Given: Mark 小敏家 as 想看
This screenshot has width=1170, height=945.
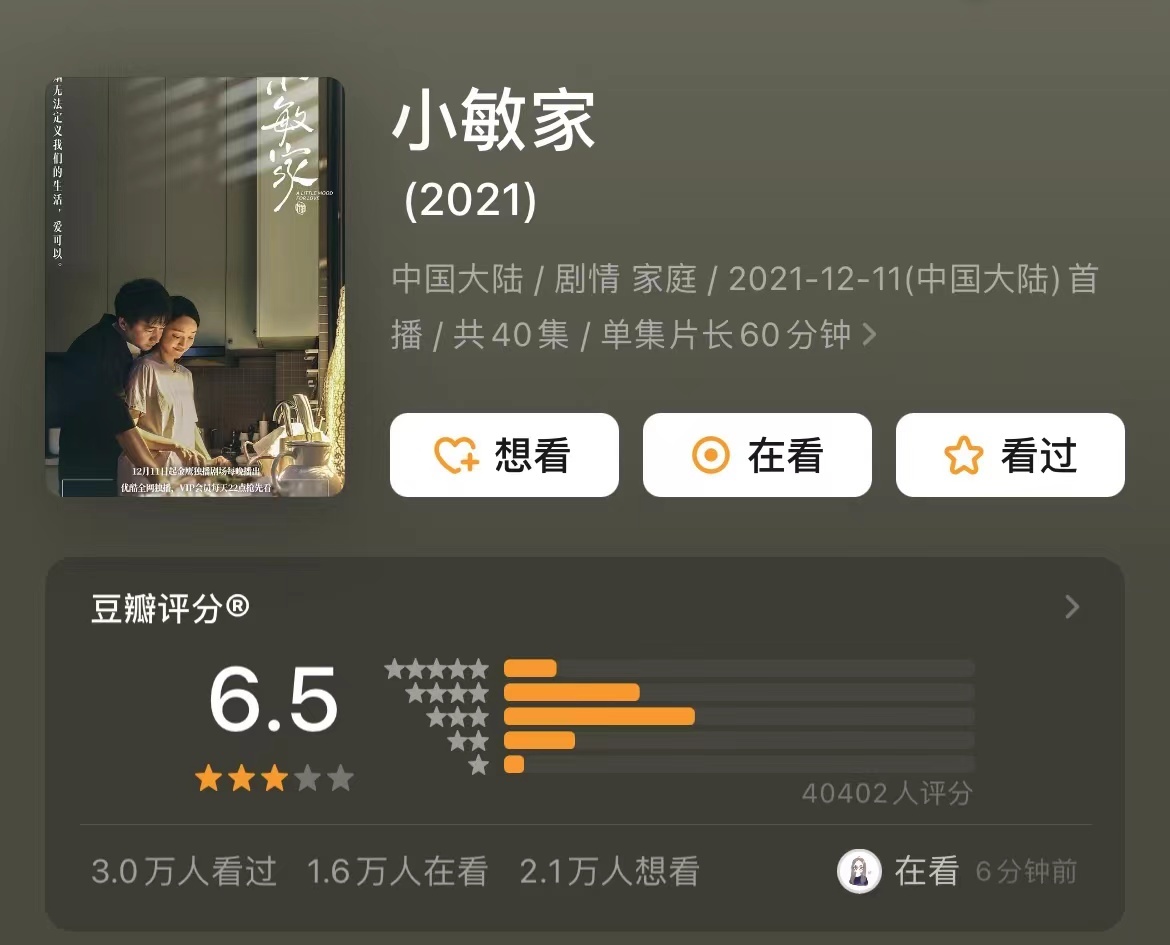Looking at the screenshot, I should [x=504, y=456].
